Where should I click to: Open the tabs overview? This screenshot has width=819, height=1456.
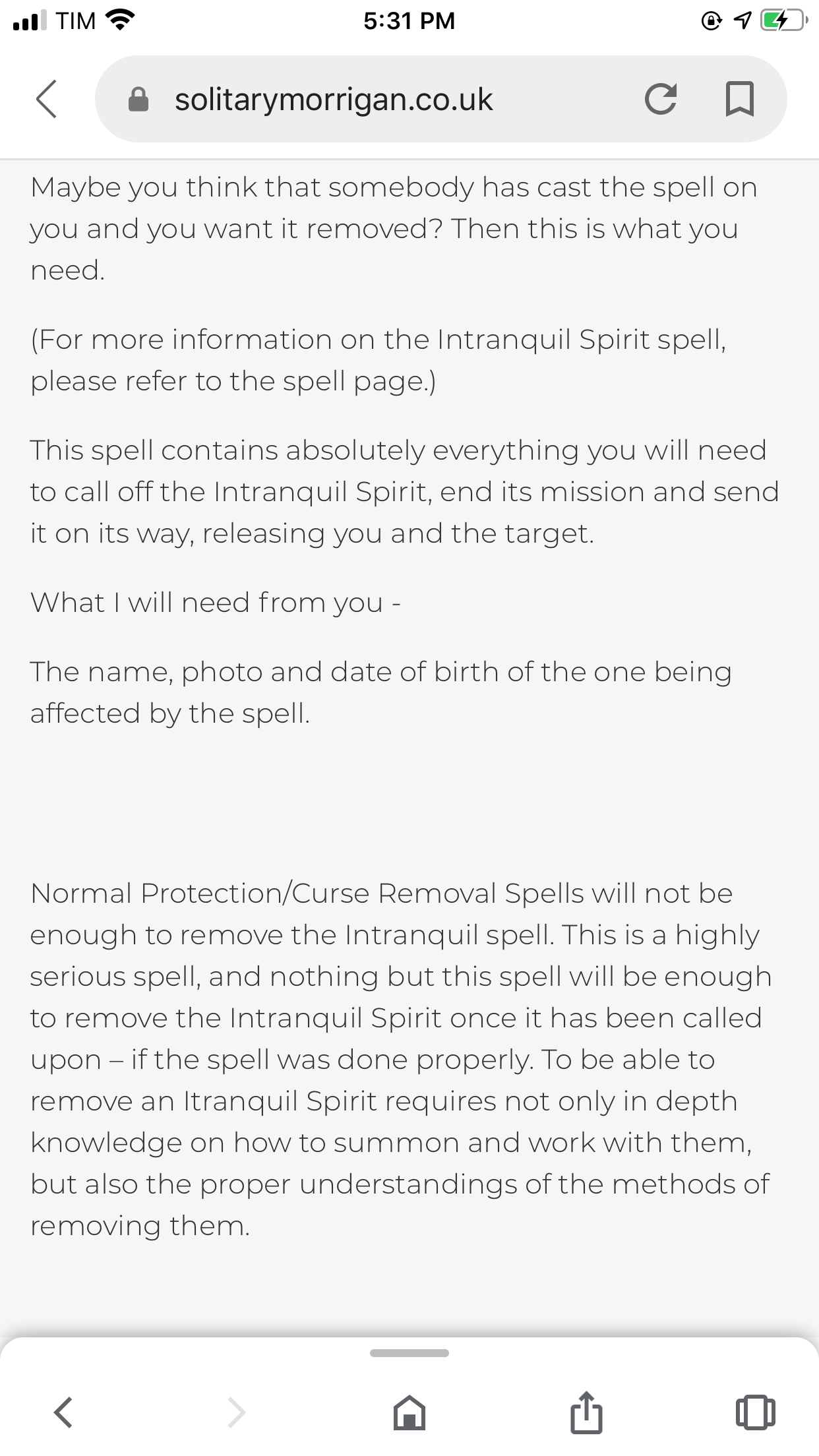755,1412
